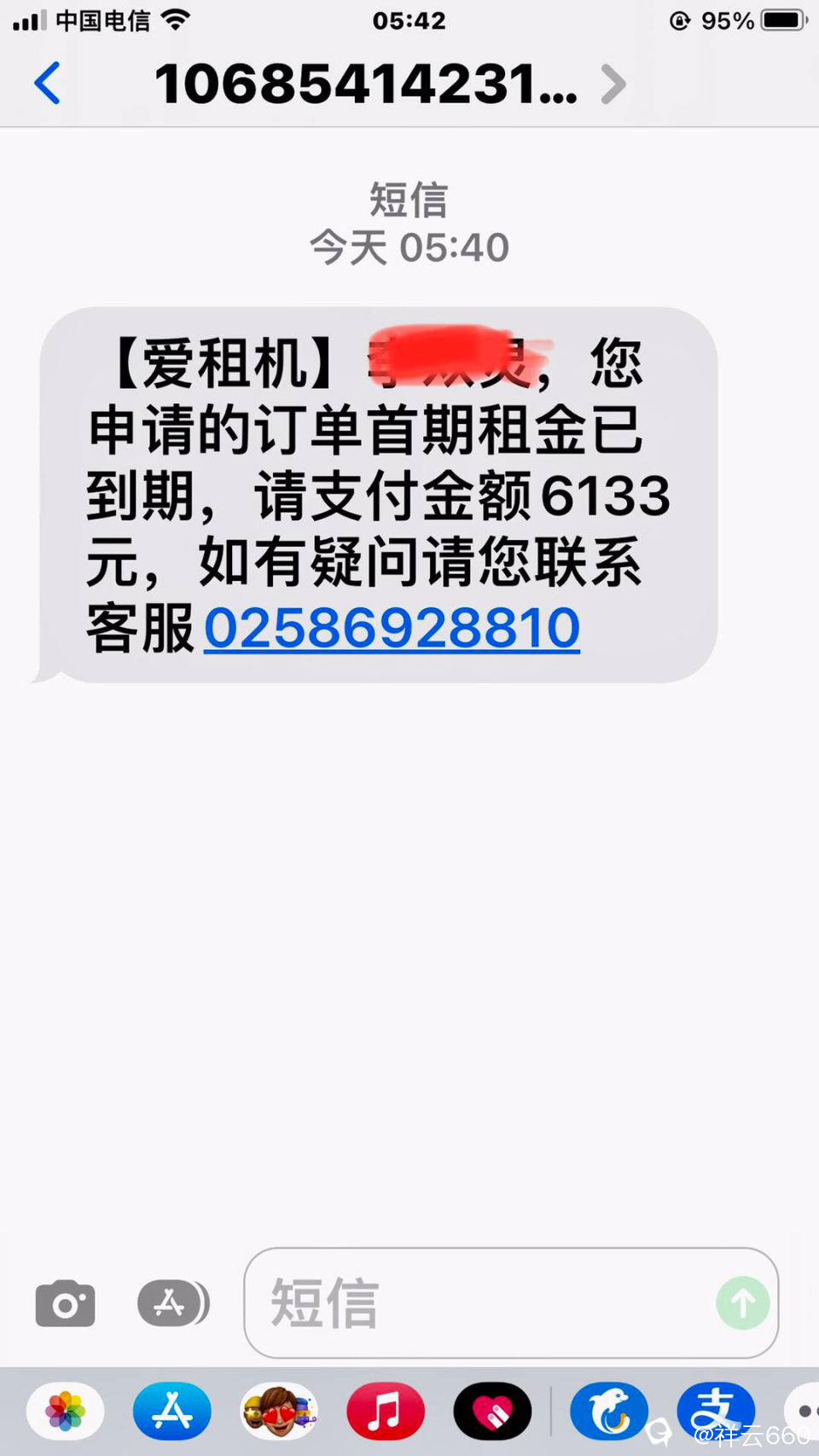
Task: Send the message with the arrow button
Action: 742,1302
